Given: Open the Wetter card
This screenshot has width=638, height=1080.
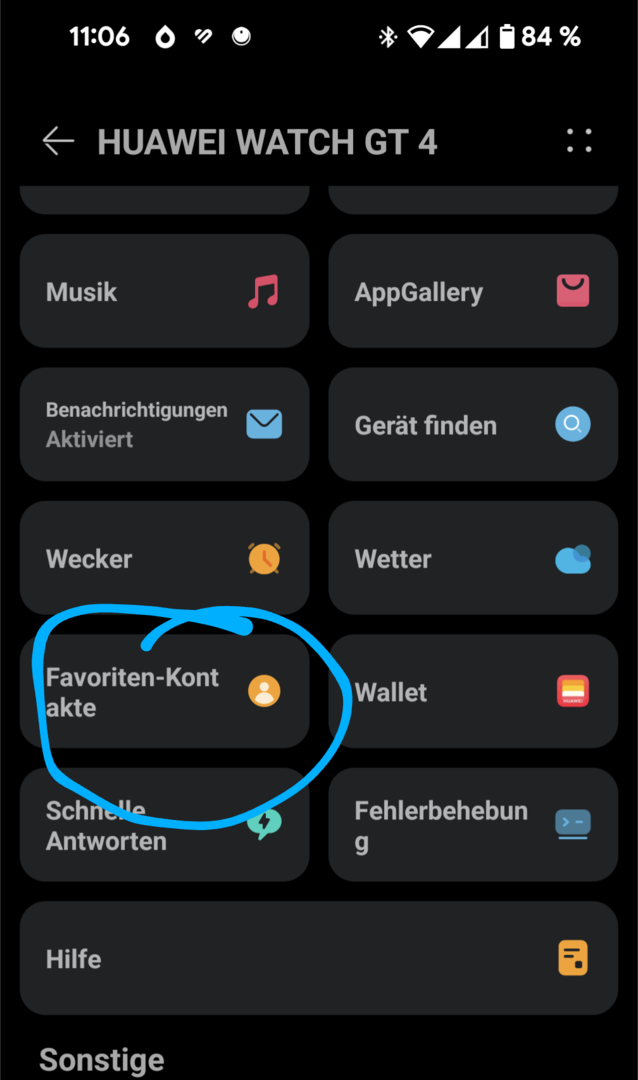Looking at the screenshot, I should [x=473, y=558].
